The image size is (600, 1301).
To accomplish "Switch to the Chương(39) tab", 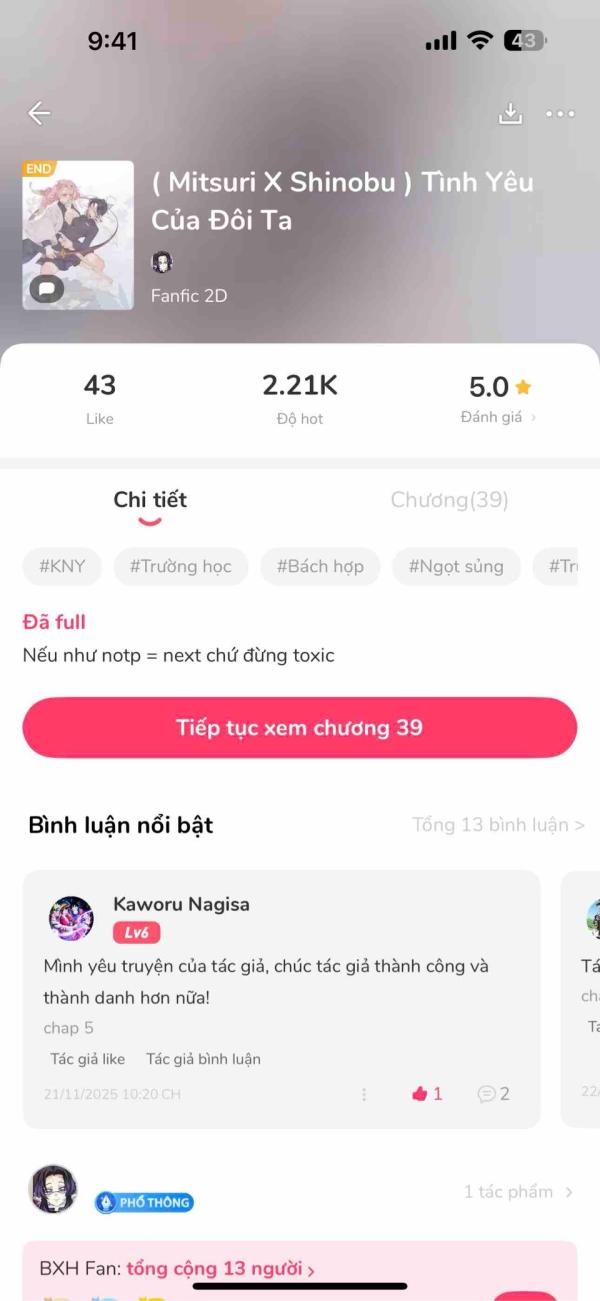I will (x=449, y=500).
